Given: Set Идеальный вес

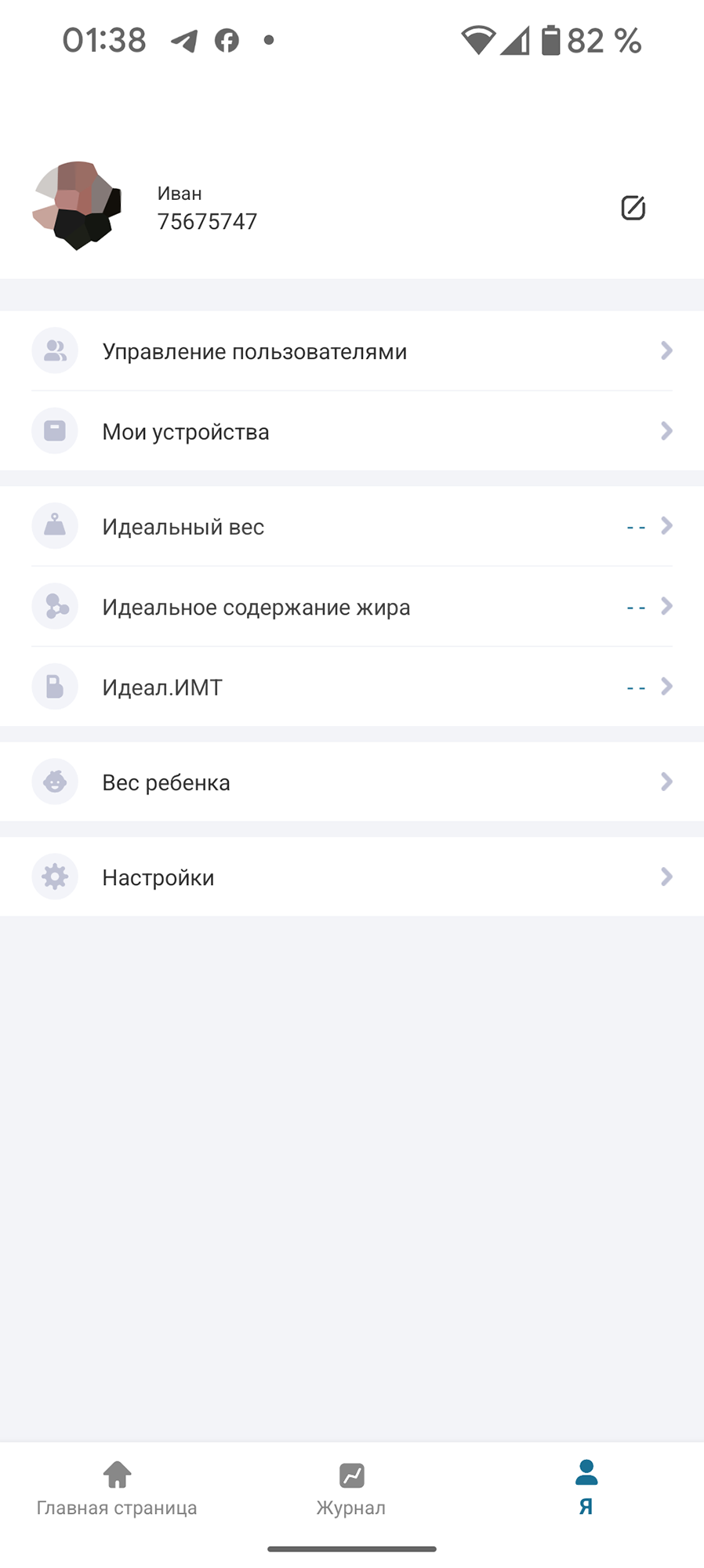Looking at the screenshot, I should point(352,527).
